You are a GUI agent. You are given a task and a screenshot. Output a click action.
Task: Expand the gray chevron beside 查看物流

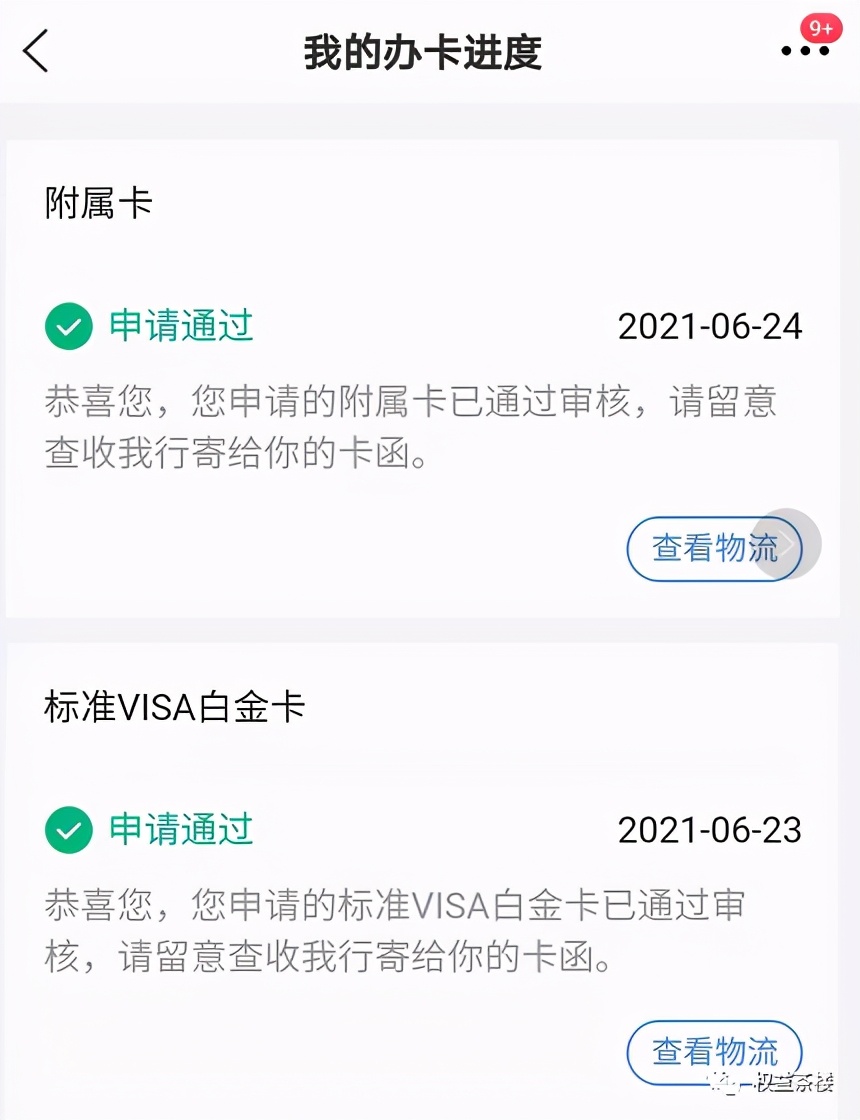point(790,545)
